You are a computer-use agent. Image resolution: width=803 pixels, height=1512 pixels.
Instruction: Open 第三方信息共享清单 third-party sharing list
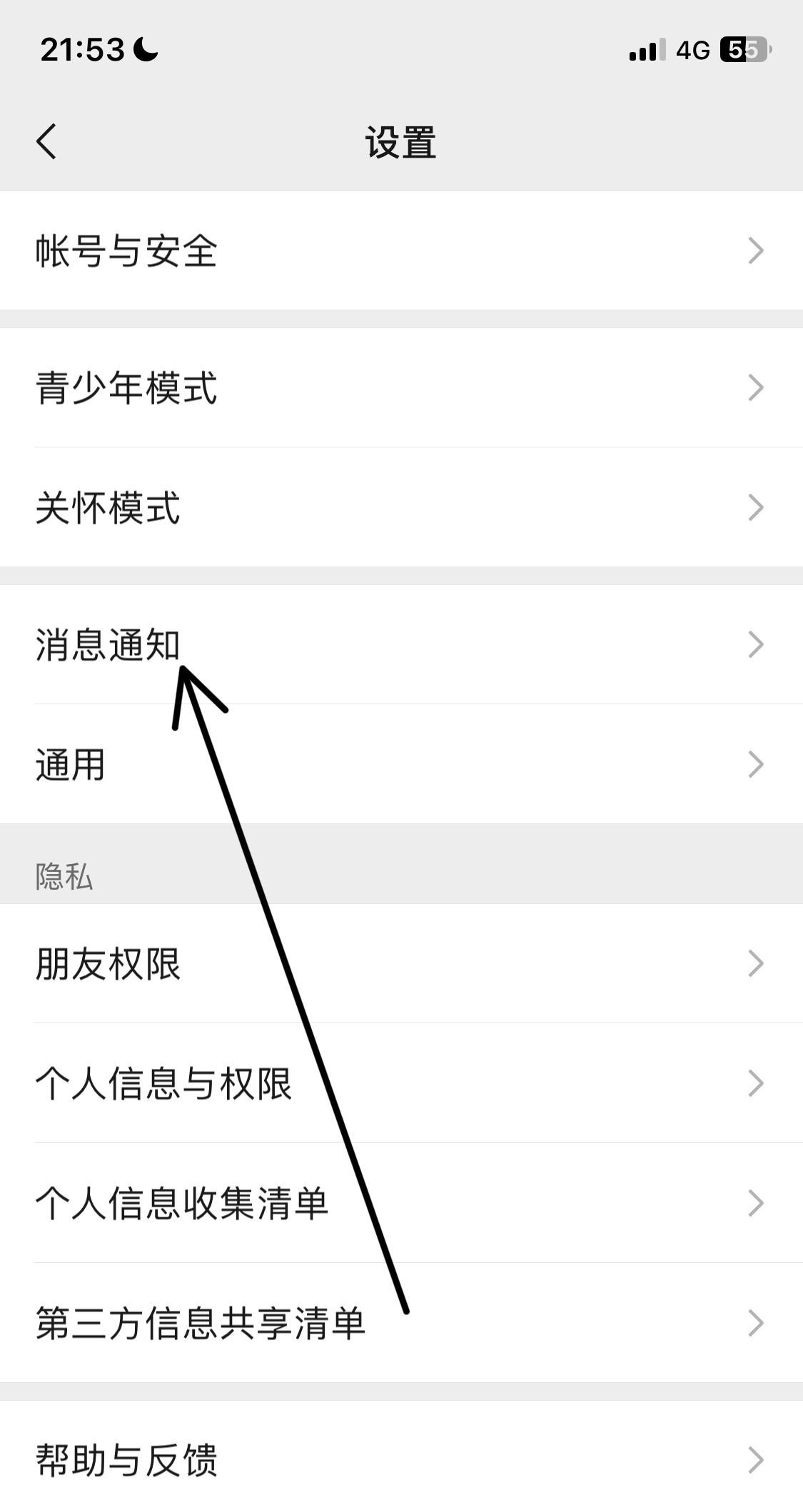[x=200, y=1324]
